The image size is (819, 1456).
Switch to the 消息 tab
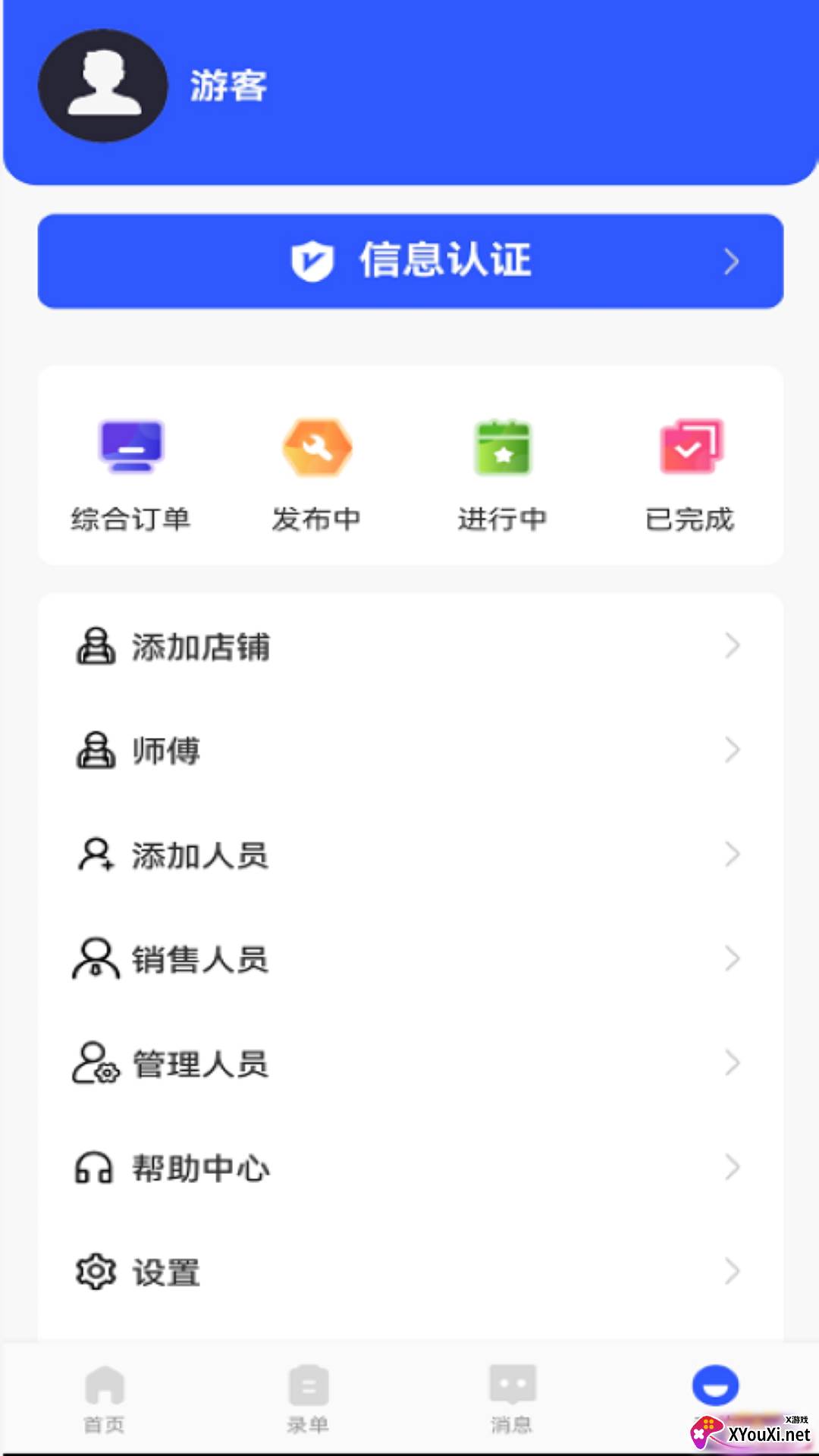point(512,1399)
